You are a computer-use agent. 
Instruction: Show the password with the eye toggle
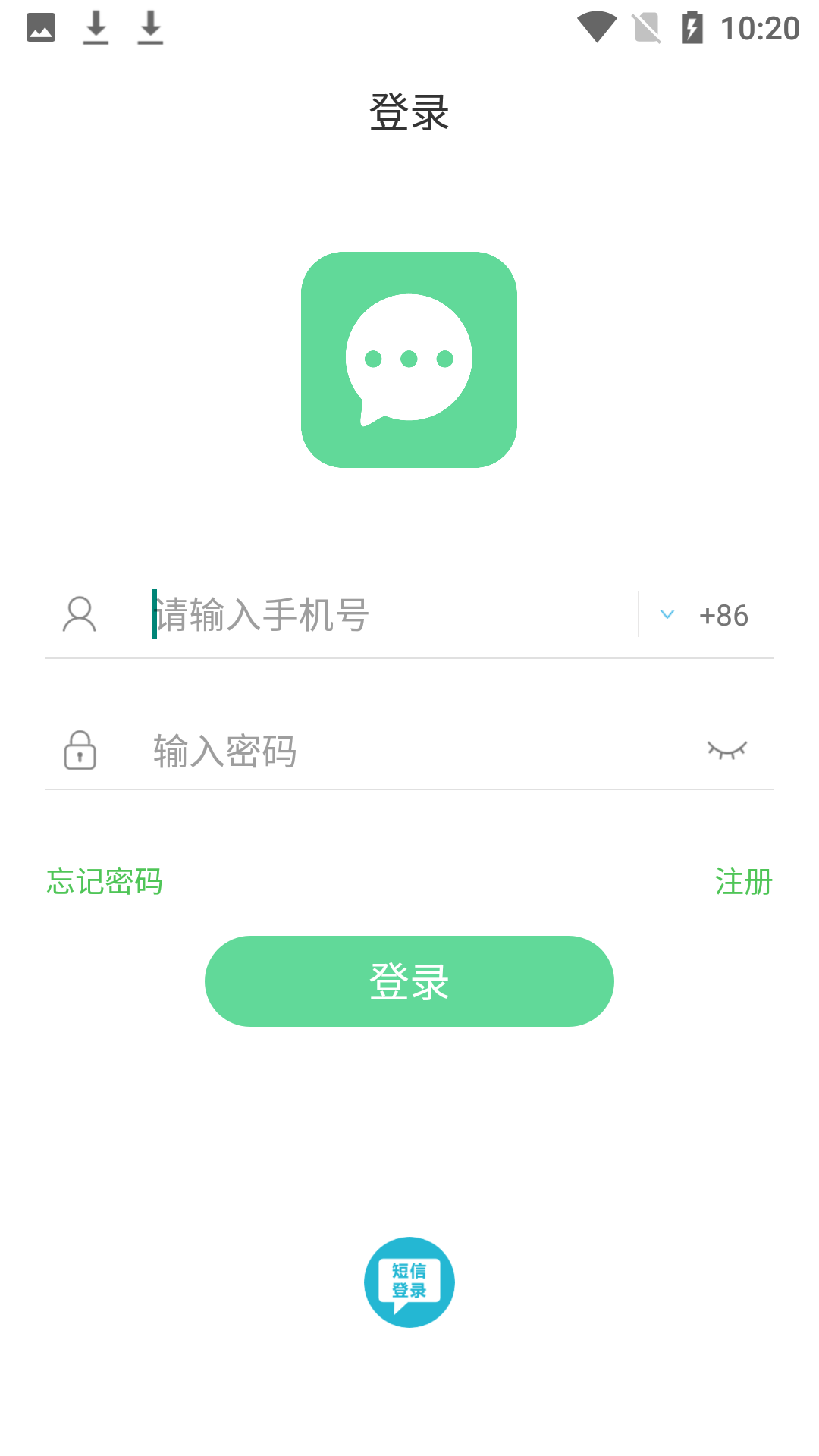pyautogui.click(x=728, y=749)
